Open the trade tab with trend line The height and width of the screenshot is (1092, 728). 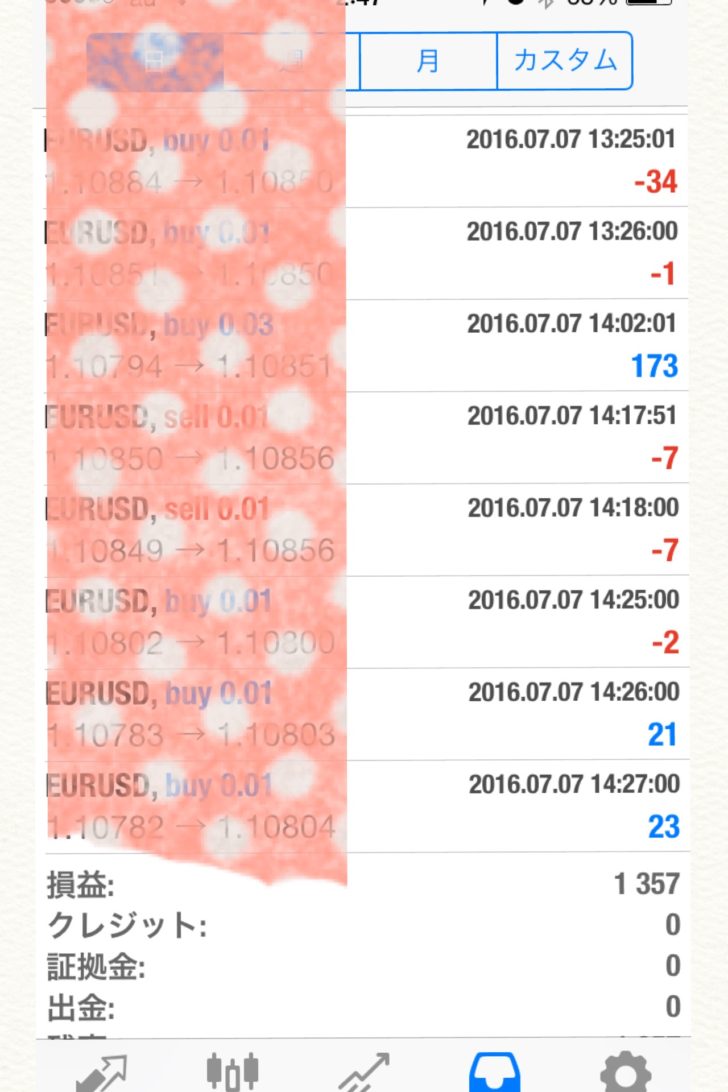pos(364,1072)
